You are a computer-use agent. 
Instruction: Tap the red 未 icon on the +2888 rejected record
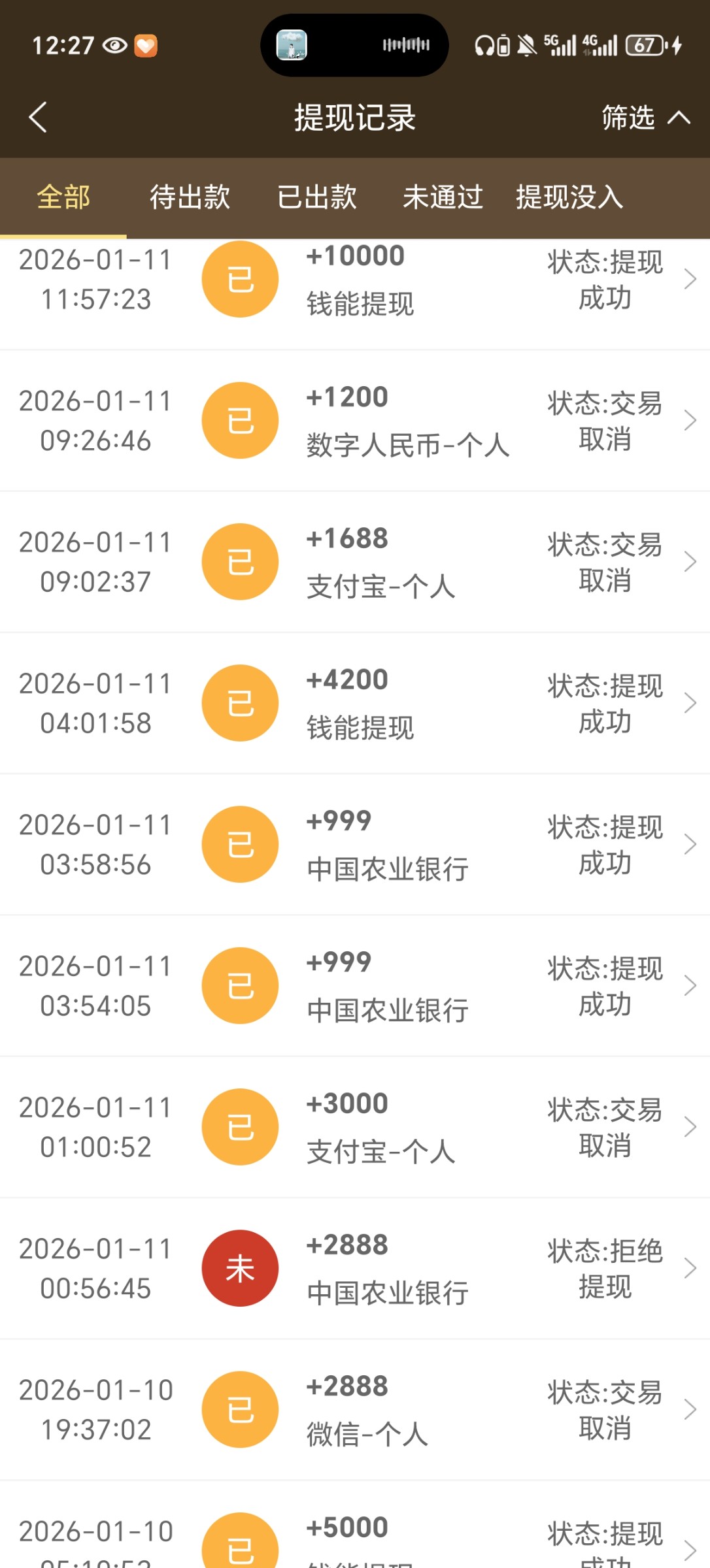(x=240, y=1267)
